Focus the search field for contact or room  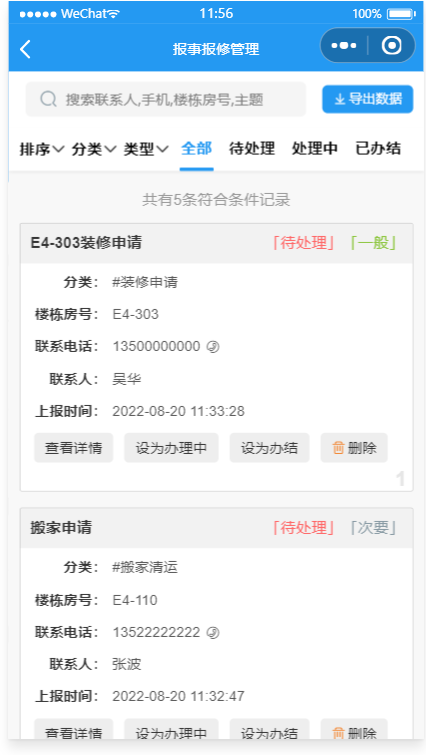(166, 99)
